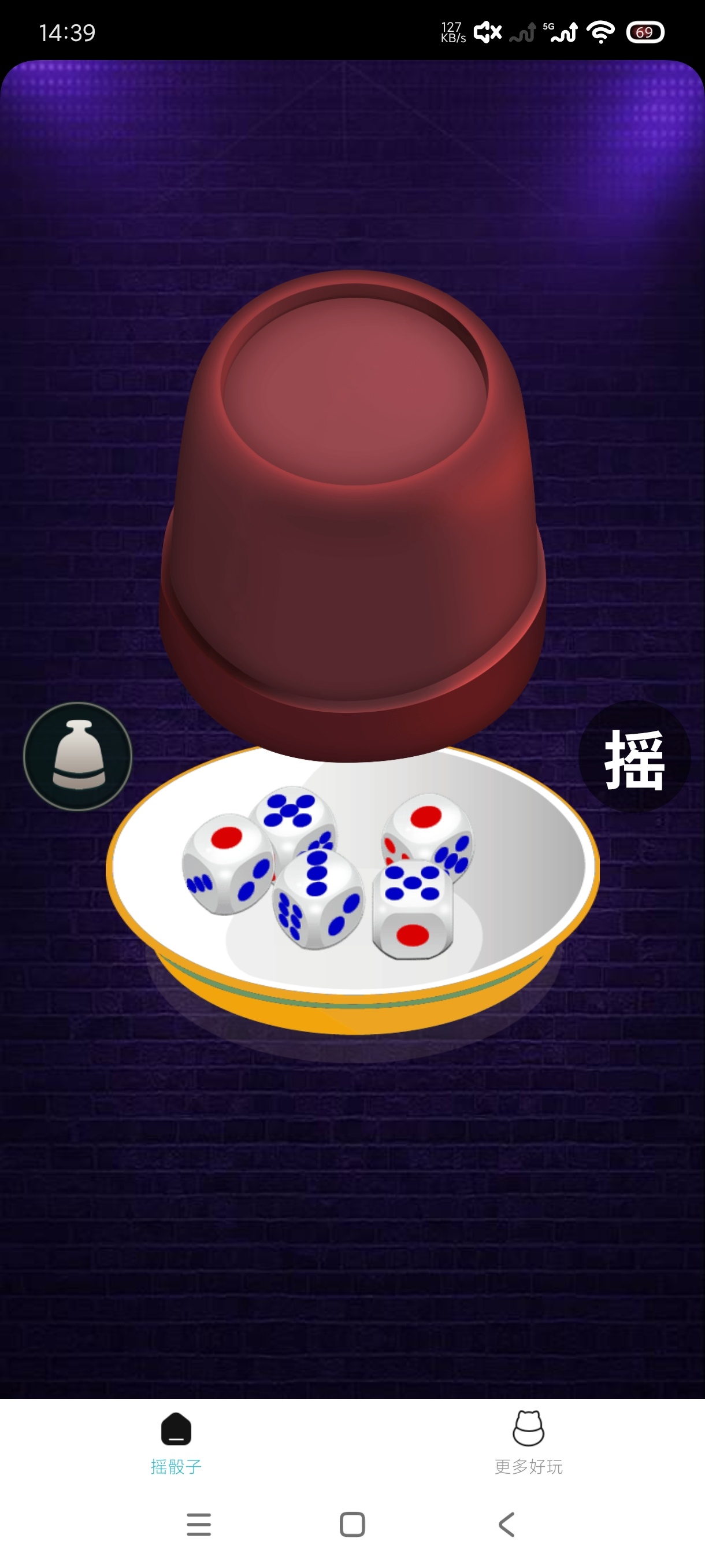Tap the 摇 button to shake the dice

[634, 757]
